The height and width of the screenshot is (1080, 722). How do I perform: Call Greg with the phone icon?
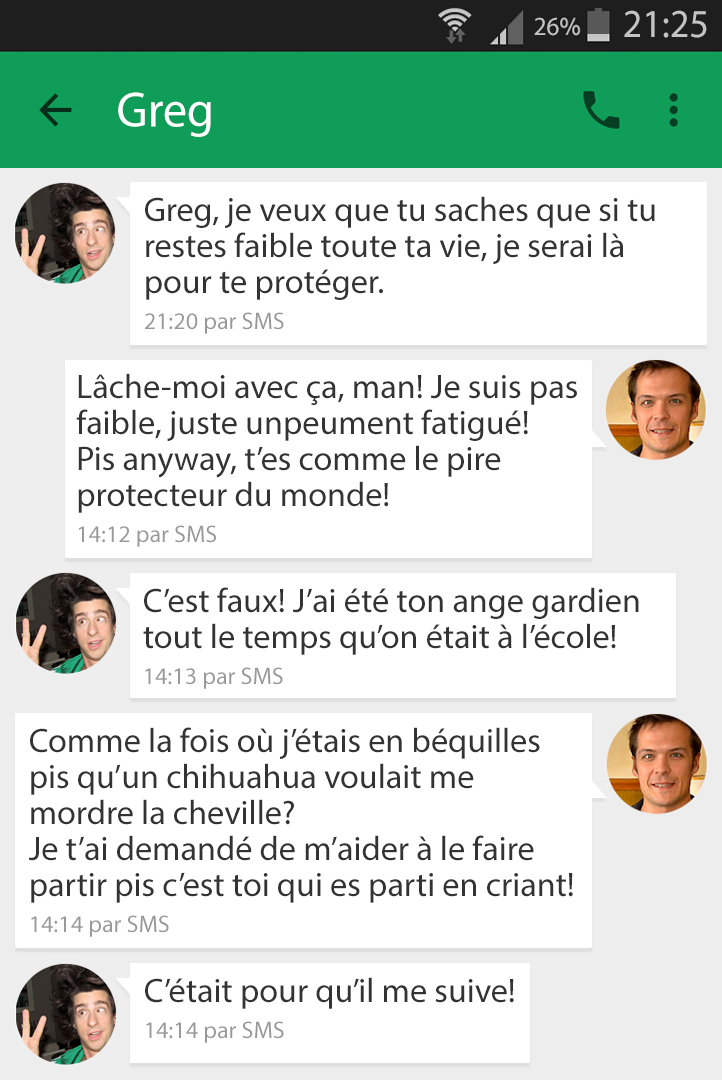[600, 110]
